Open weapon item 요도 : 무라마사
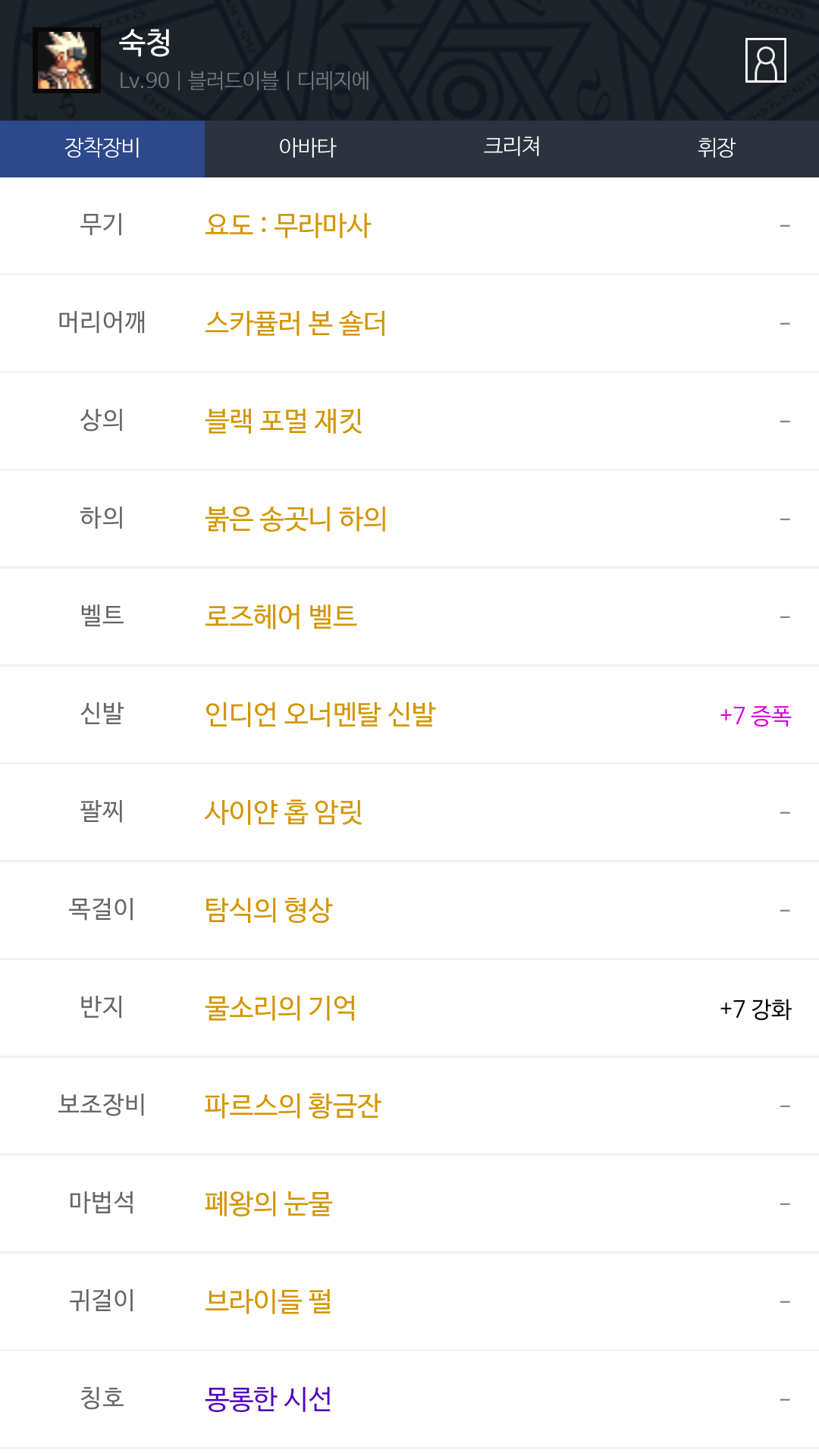 (x=288, y=225)
